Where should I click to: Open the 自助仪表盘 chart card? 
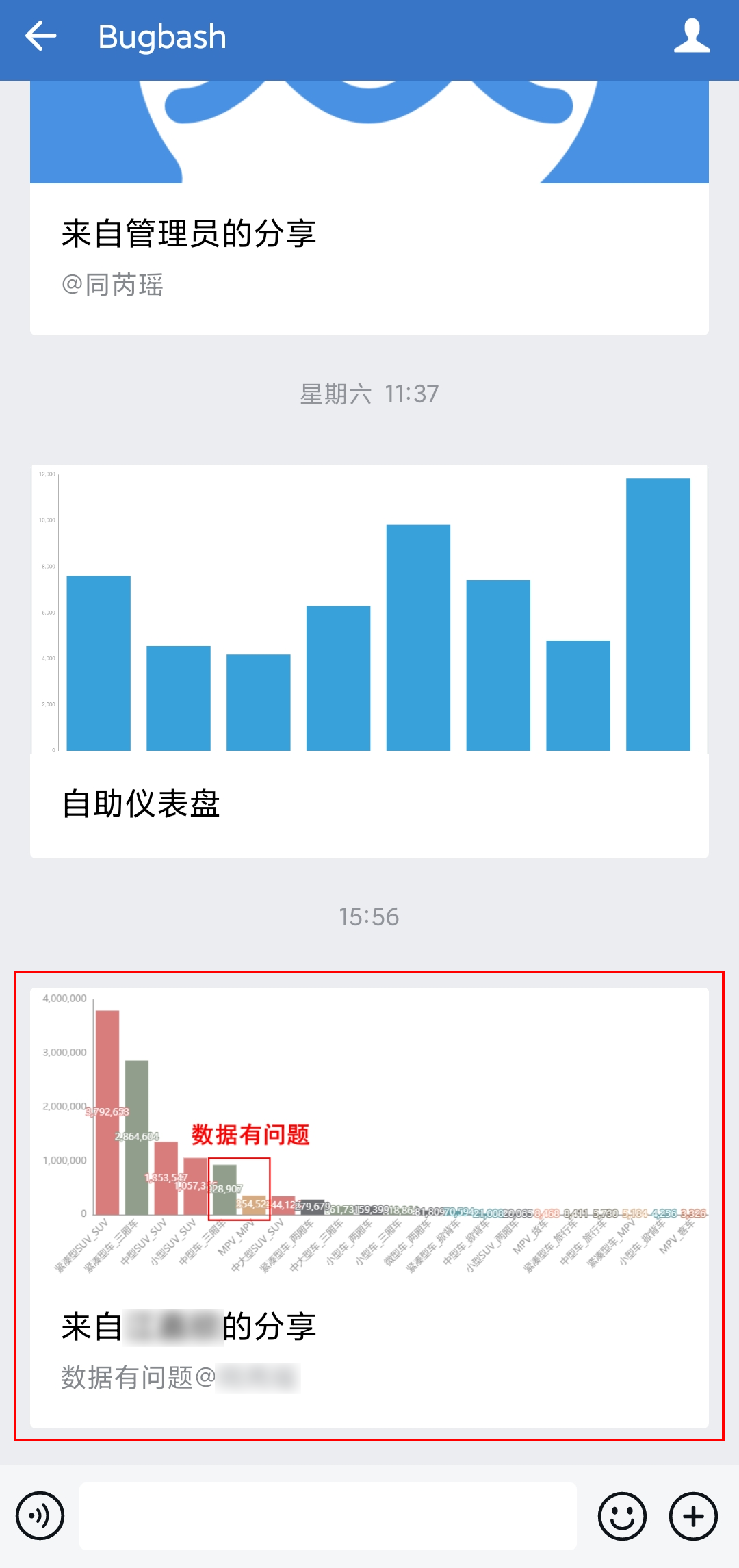pos(369,661)
